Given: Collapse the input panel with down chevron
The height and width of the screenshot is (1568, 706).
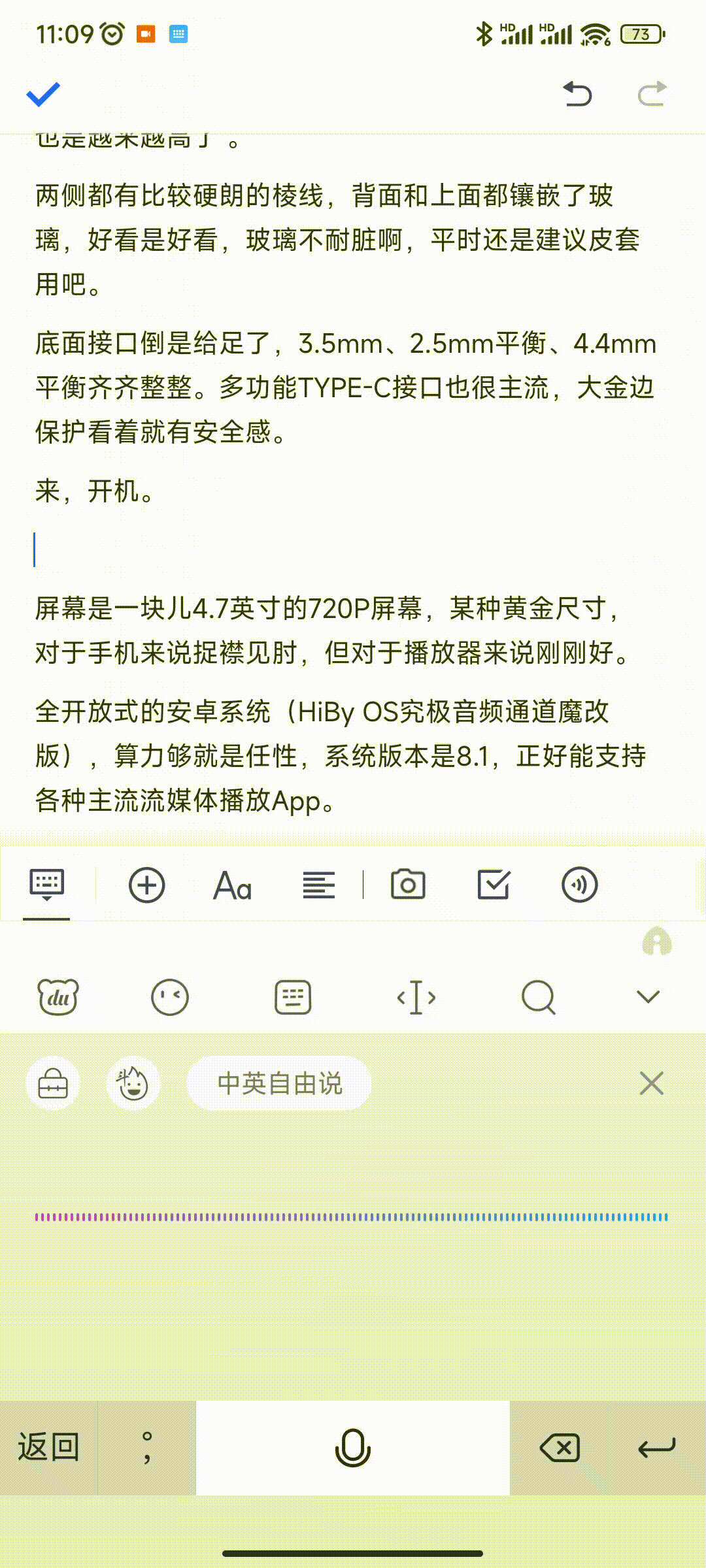Looking at the screenshot, I should pos(648,997).
